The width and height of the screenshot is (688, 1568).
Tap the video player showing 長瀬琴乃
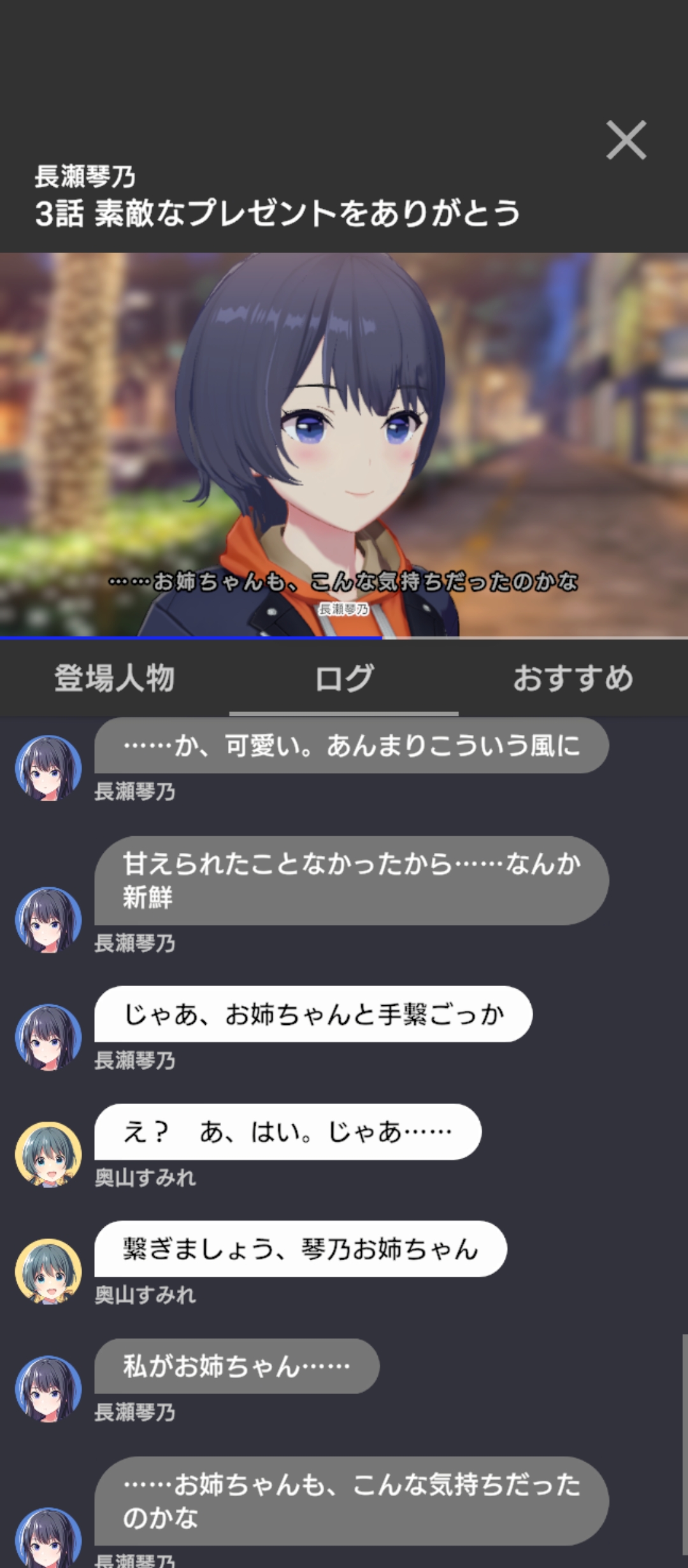click(344, 445)
